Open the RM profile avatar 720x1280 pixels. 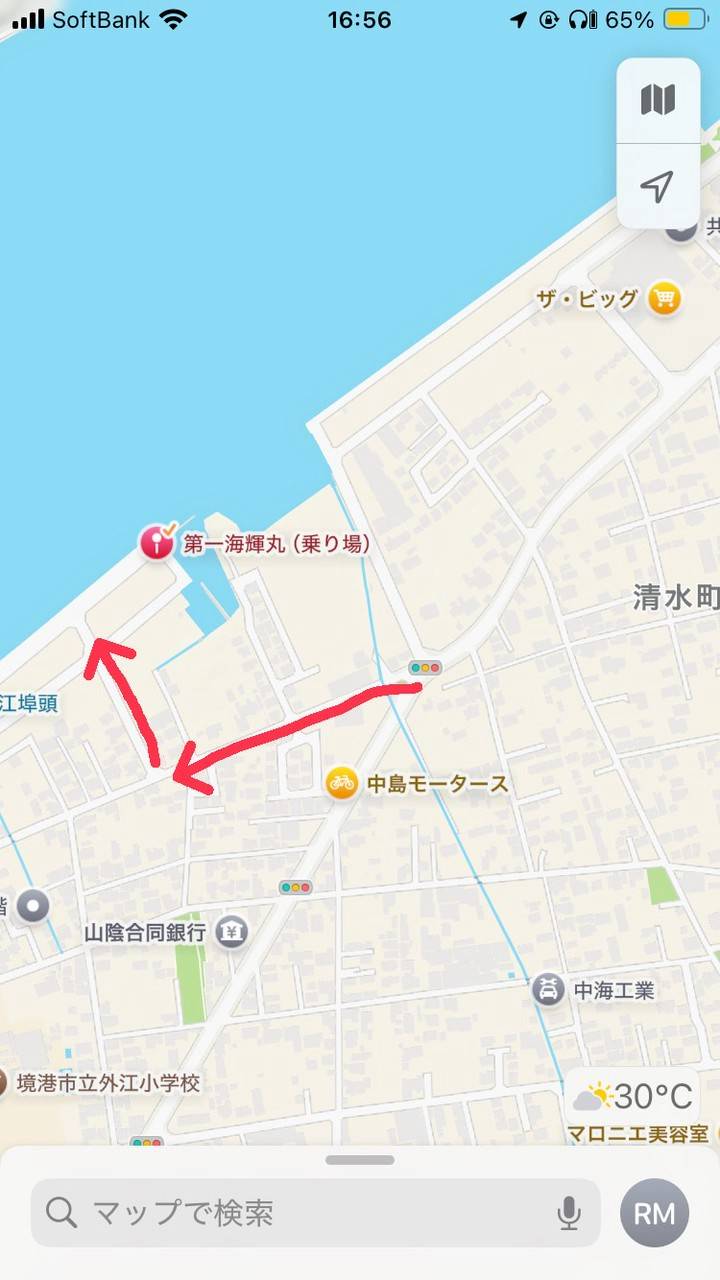coord(654,1213)
